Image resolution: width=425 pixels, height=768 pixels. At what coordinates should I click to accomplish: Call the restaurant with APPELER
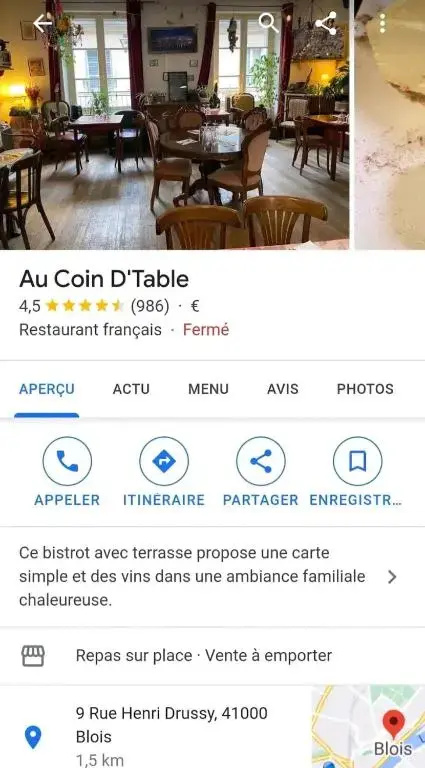tap(67, 472)
